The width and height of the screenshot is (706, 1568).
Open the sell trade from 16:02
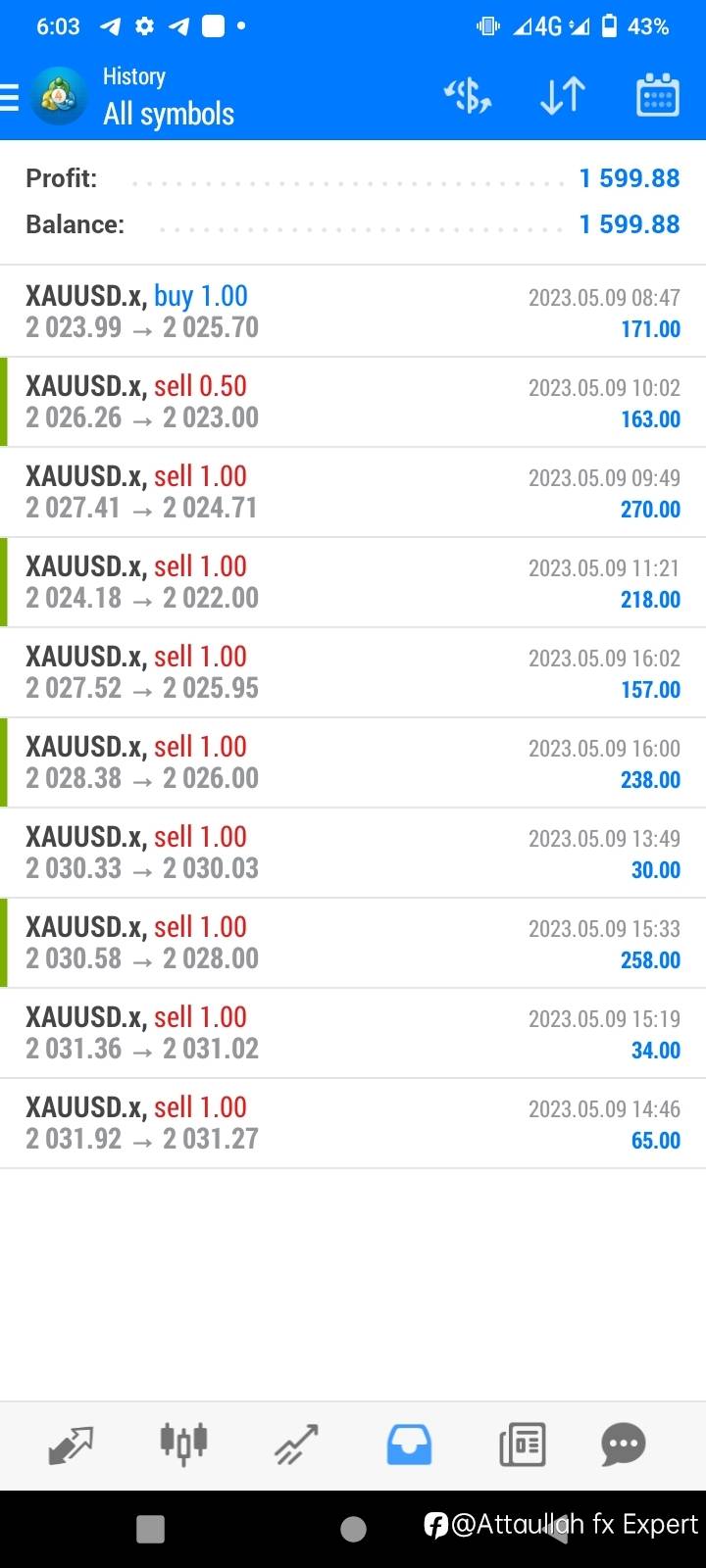click(353, 672)
